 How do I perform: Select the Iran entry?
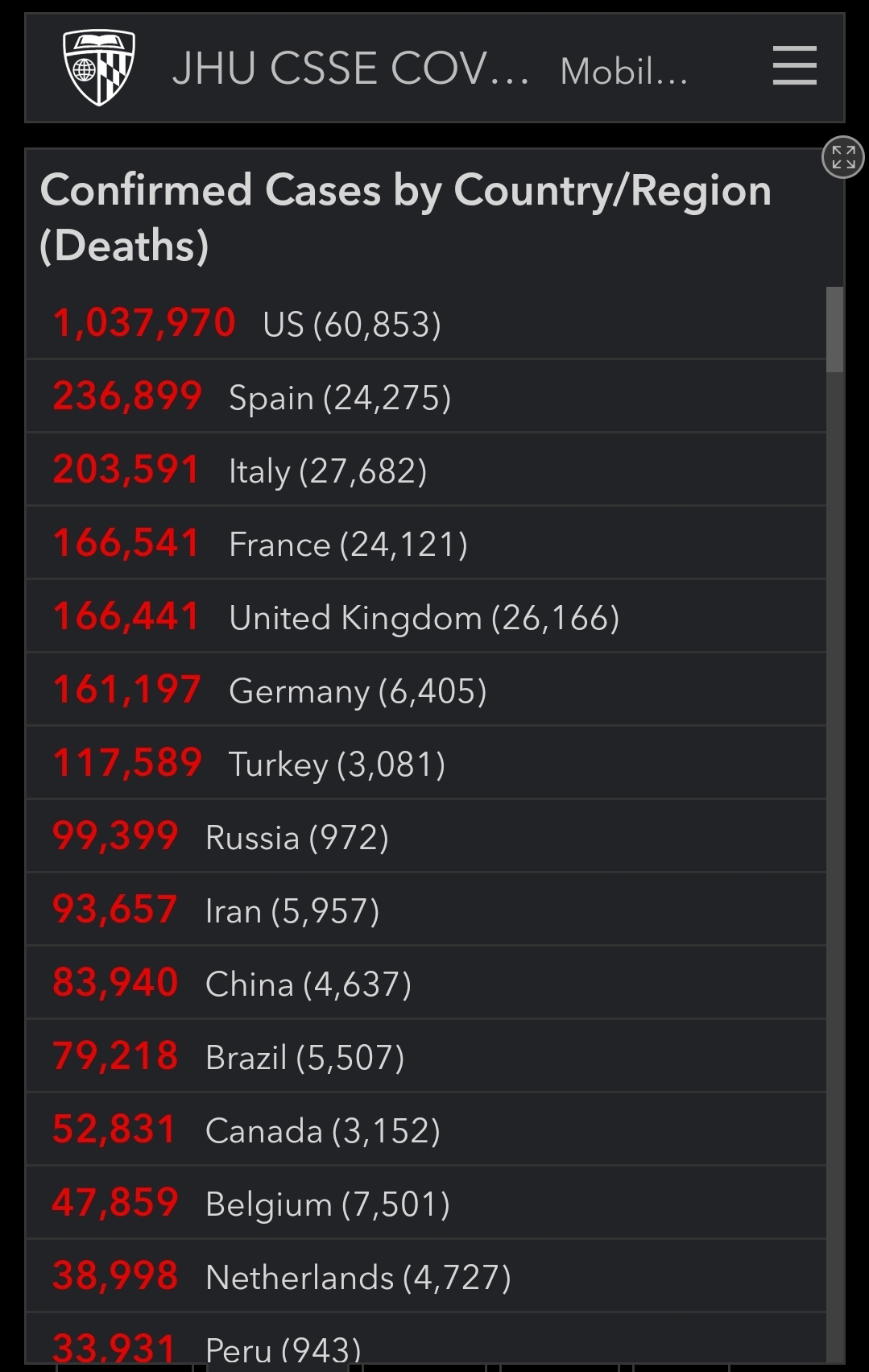coord(426,910)
